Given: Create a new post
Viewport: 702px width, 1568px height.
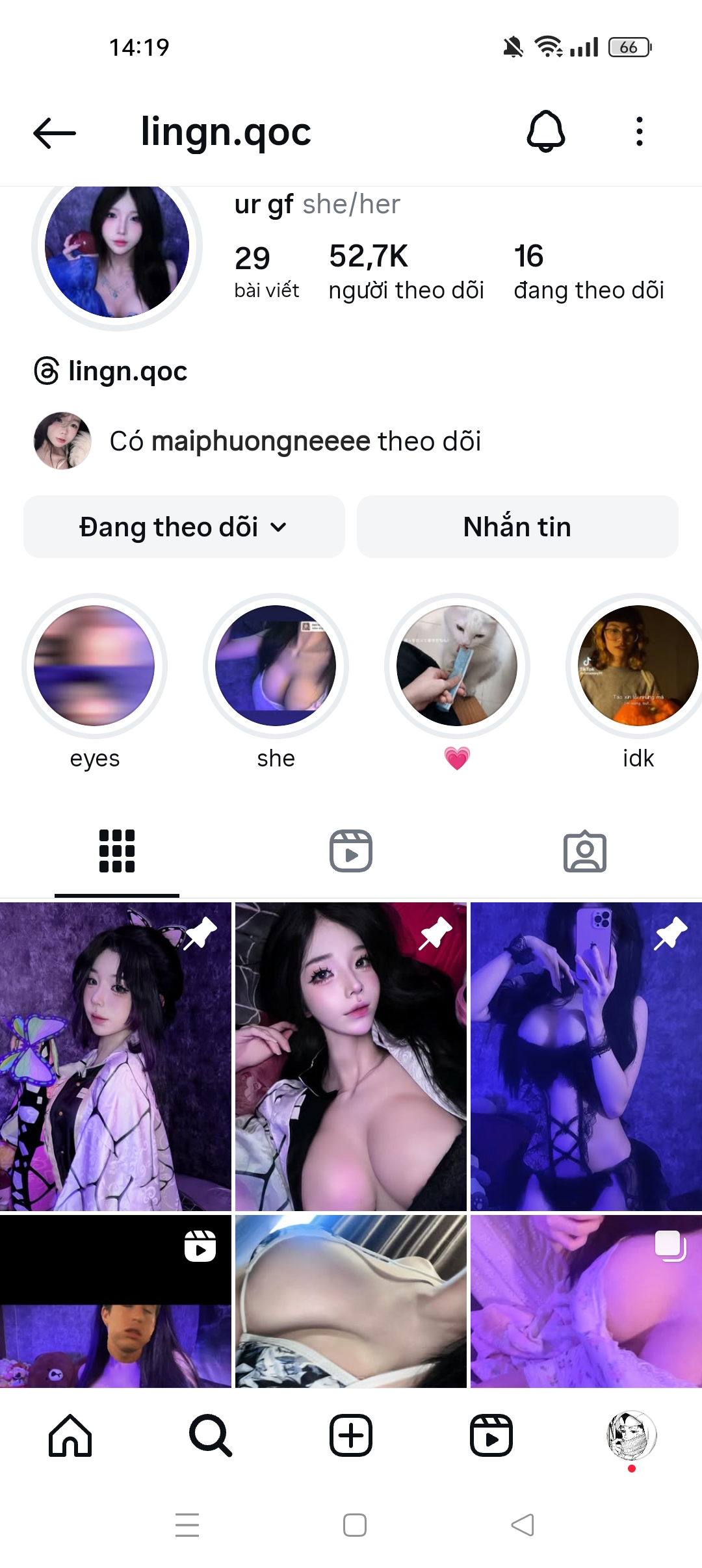Looking at the screenshot, I should (351, 1435).
